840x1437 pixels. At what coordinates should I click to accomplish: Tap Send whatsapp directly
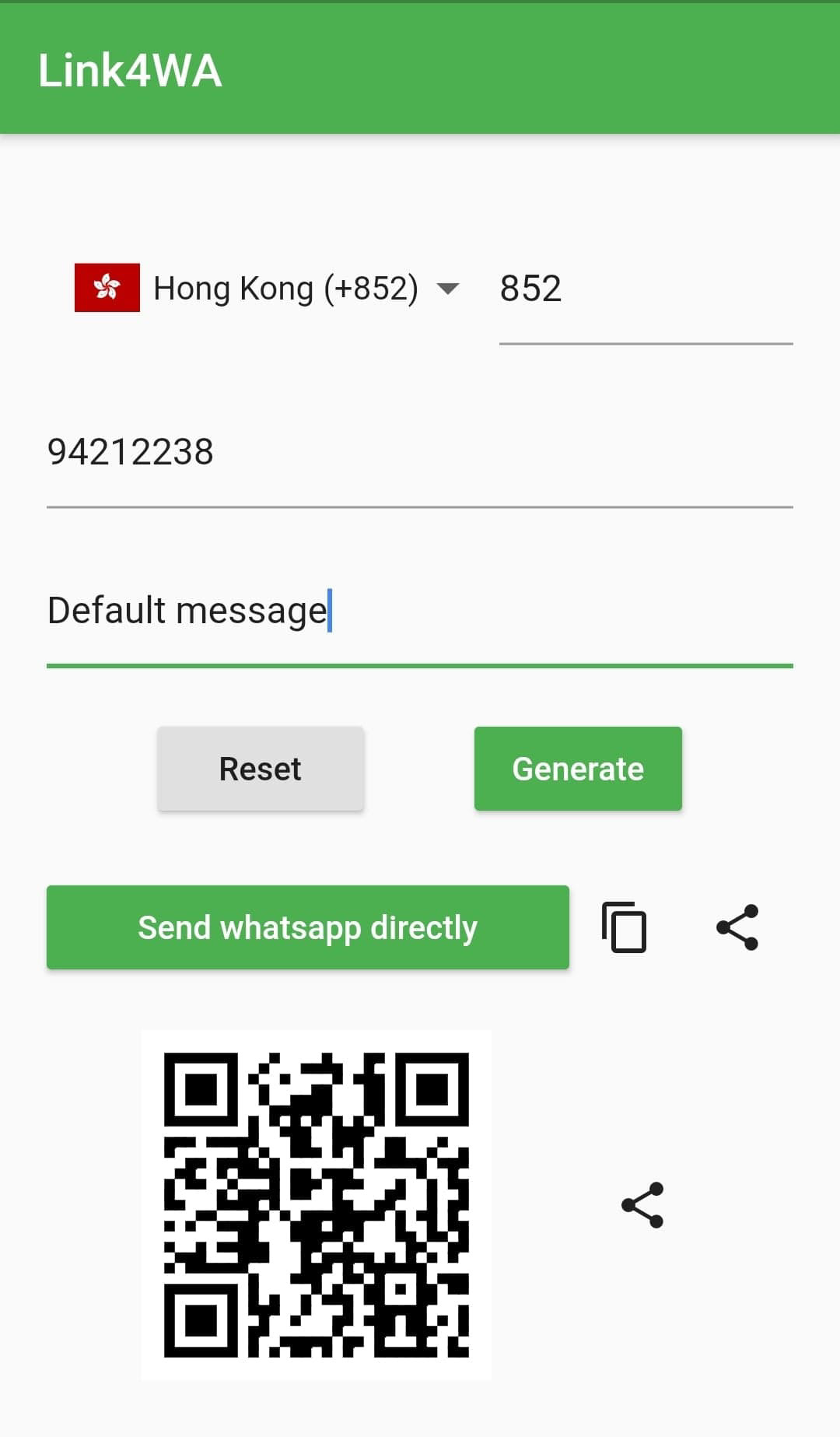[308, 927]
